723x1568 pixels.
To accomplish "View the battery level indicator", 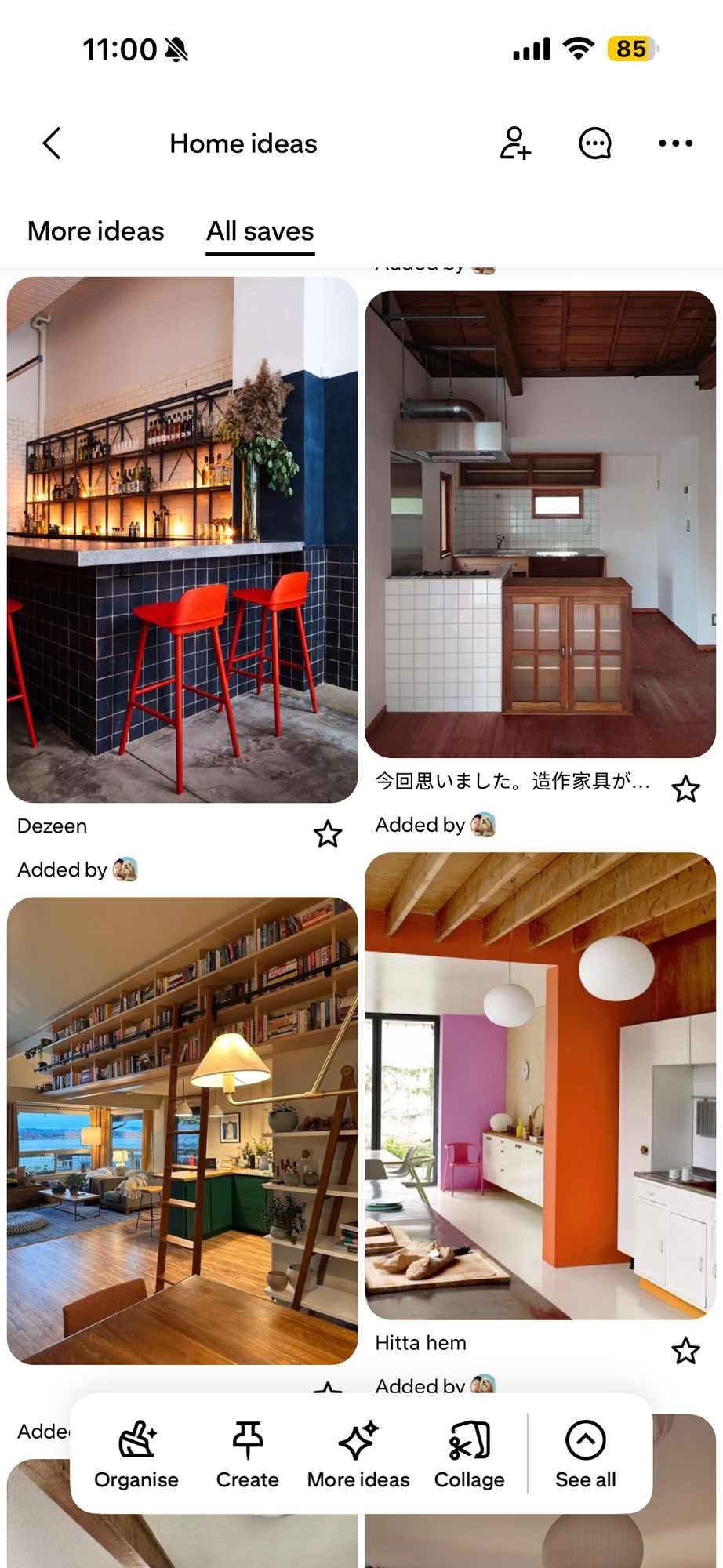I will [631, 49].
